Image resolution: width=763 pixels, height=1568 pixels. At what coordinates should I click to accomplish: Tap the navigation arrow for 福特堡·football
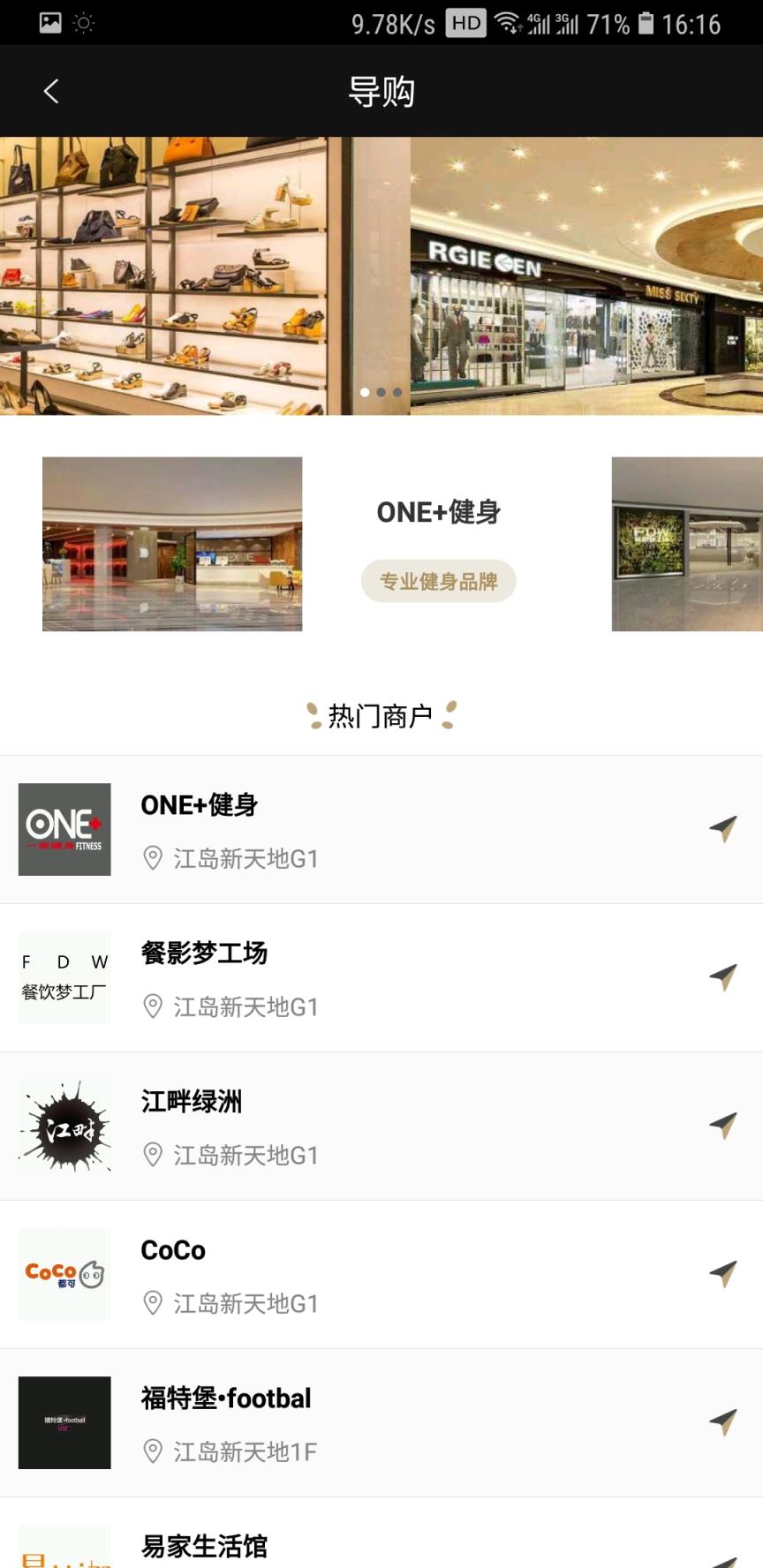(723, 1421)
